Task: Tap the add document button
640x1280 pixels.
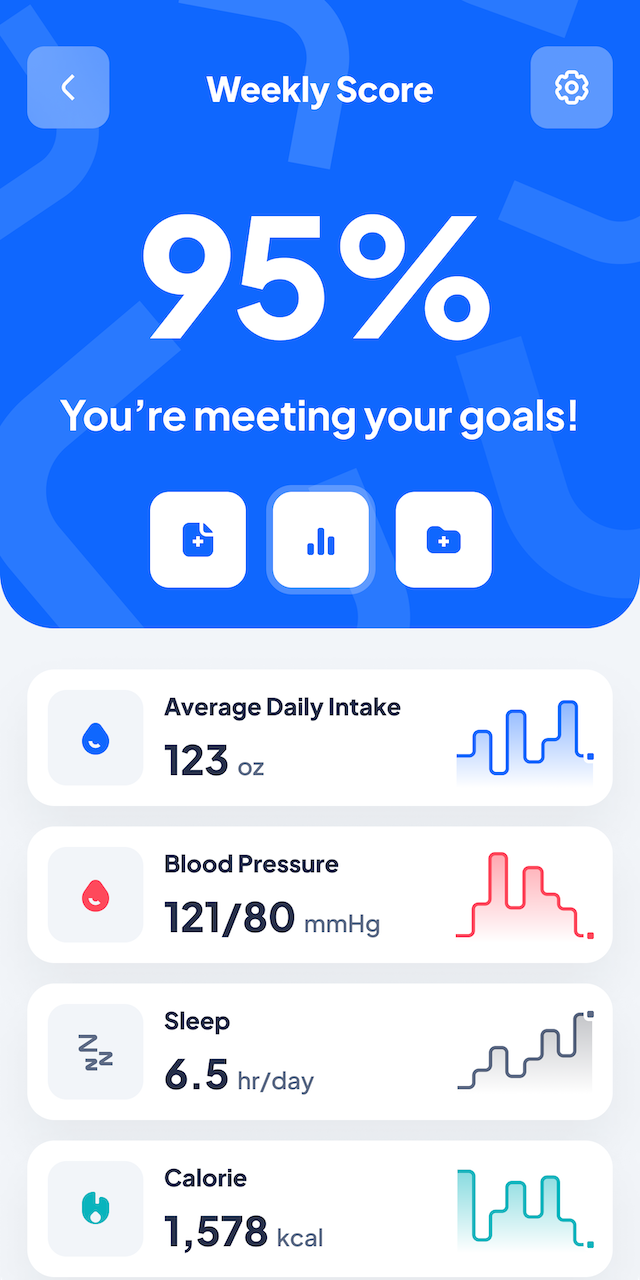Action: (198, 540)
